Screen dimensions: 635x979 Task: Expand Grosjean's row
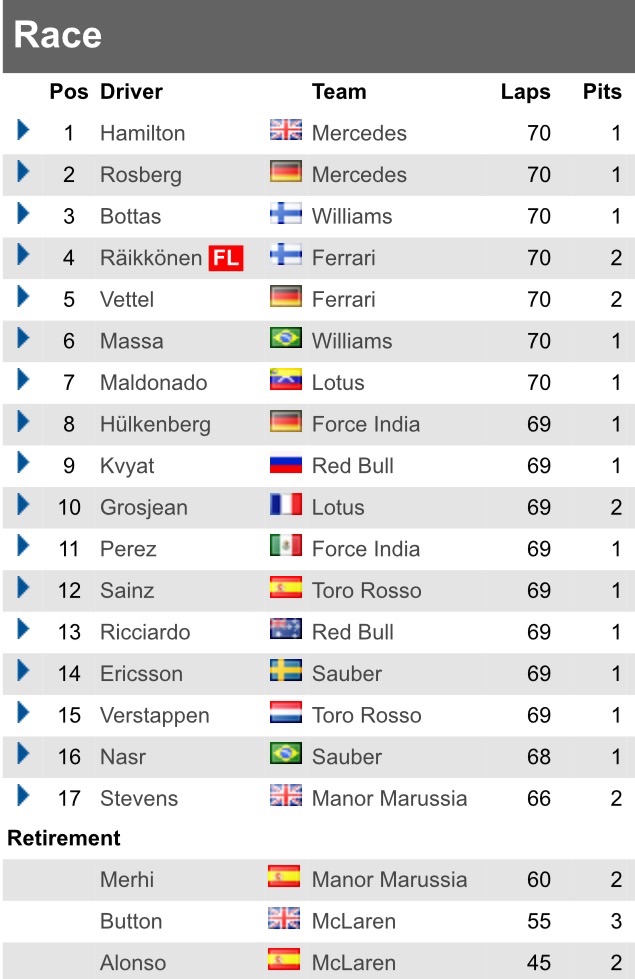(23, 505)
